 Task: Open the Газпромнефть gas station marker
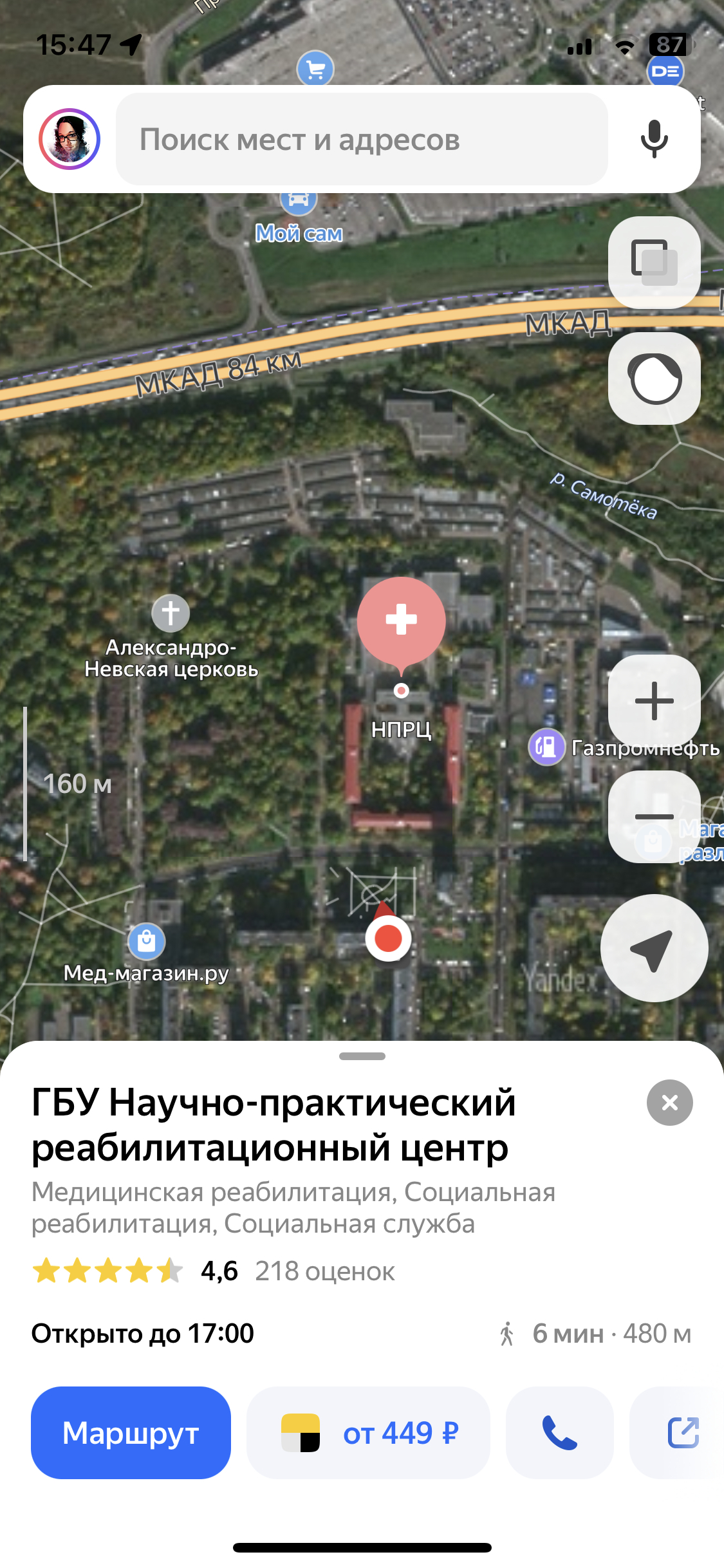(547, 747)
